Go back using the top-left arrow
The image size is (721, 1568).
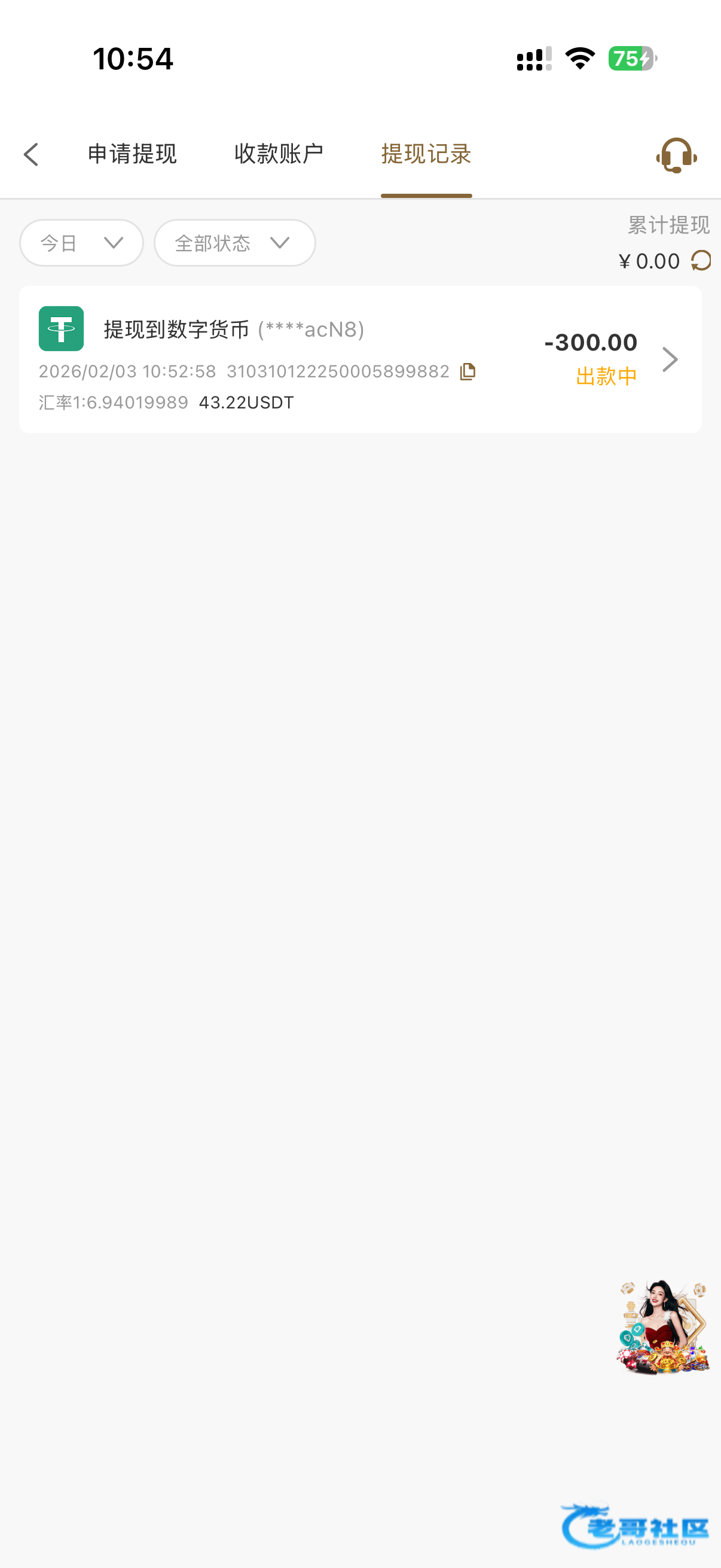click(x=32, y=155)
